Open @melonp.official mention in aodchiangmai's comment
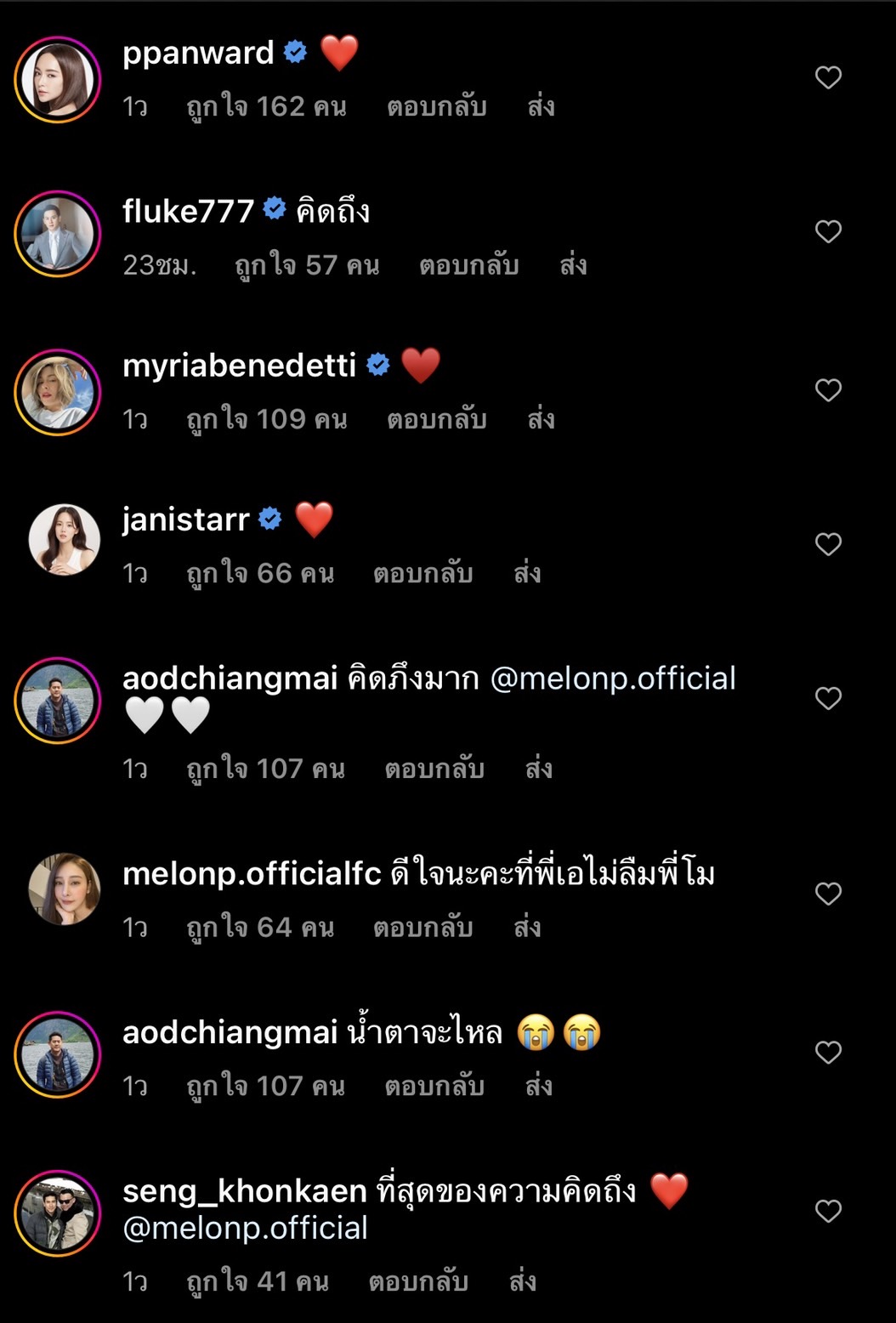 pyautogui.click(x=617, y=679)
